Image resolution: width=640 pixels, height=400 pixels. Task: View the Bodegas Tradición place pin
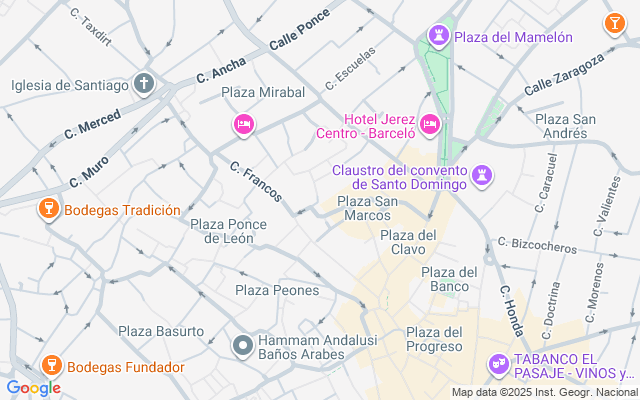click(46, 210)
